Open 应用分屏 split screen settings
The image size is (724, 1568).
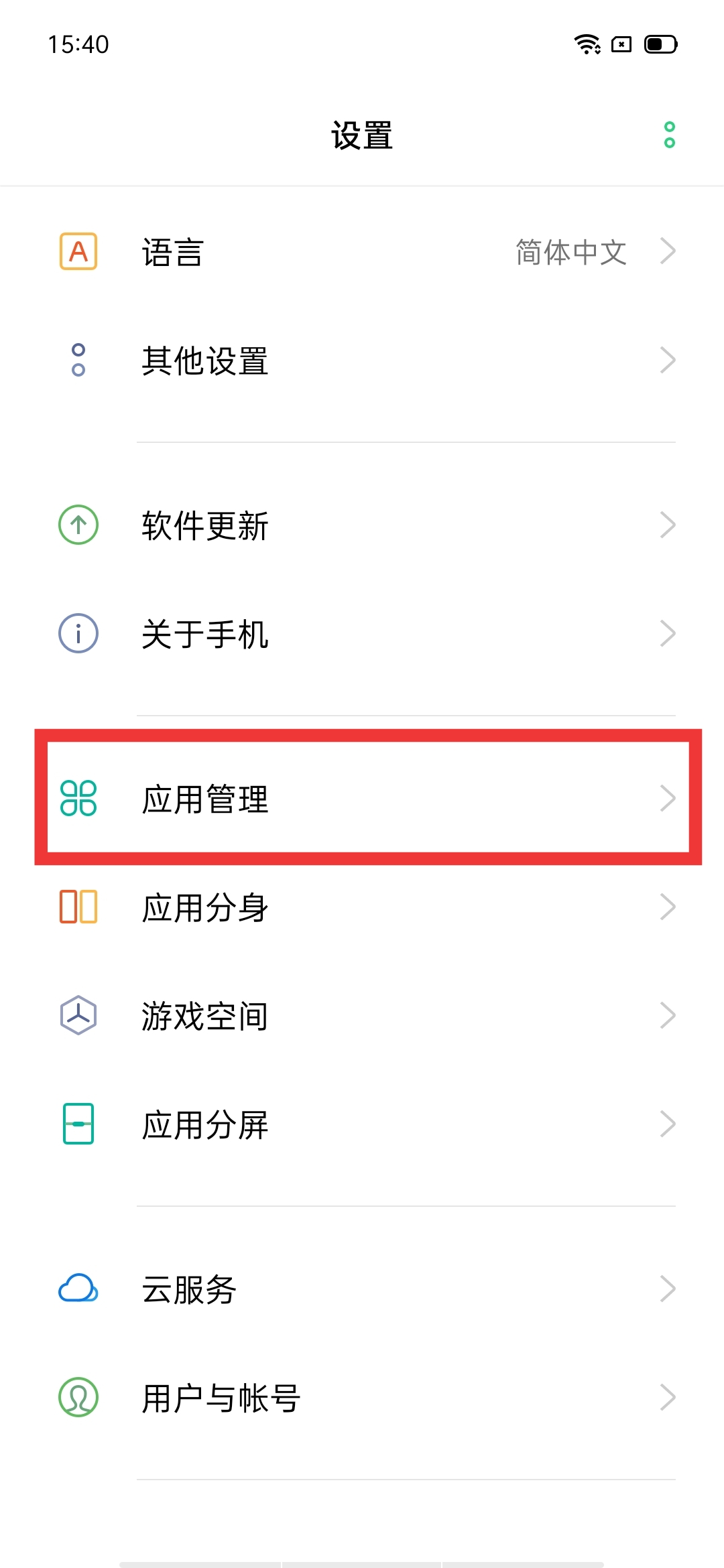[362, 1124]
